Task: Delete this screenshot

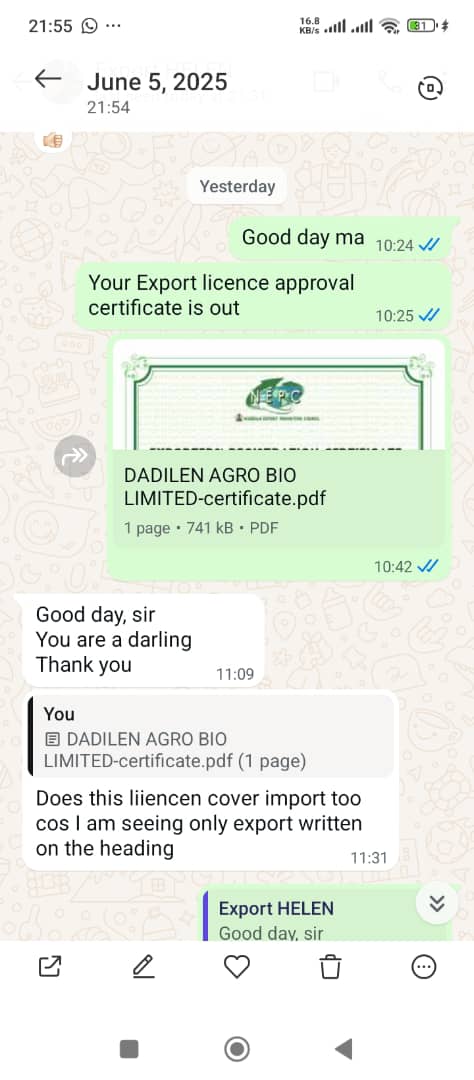Action: coord(330,967)
